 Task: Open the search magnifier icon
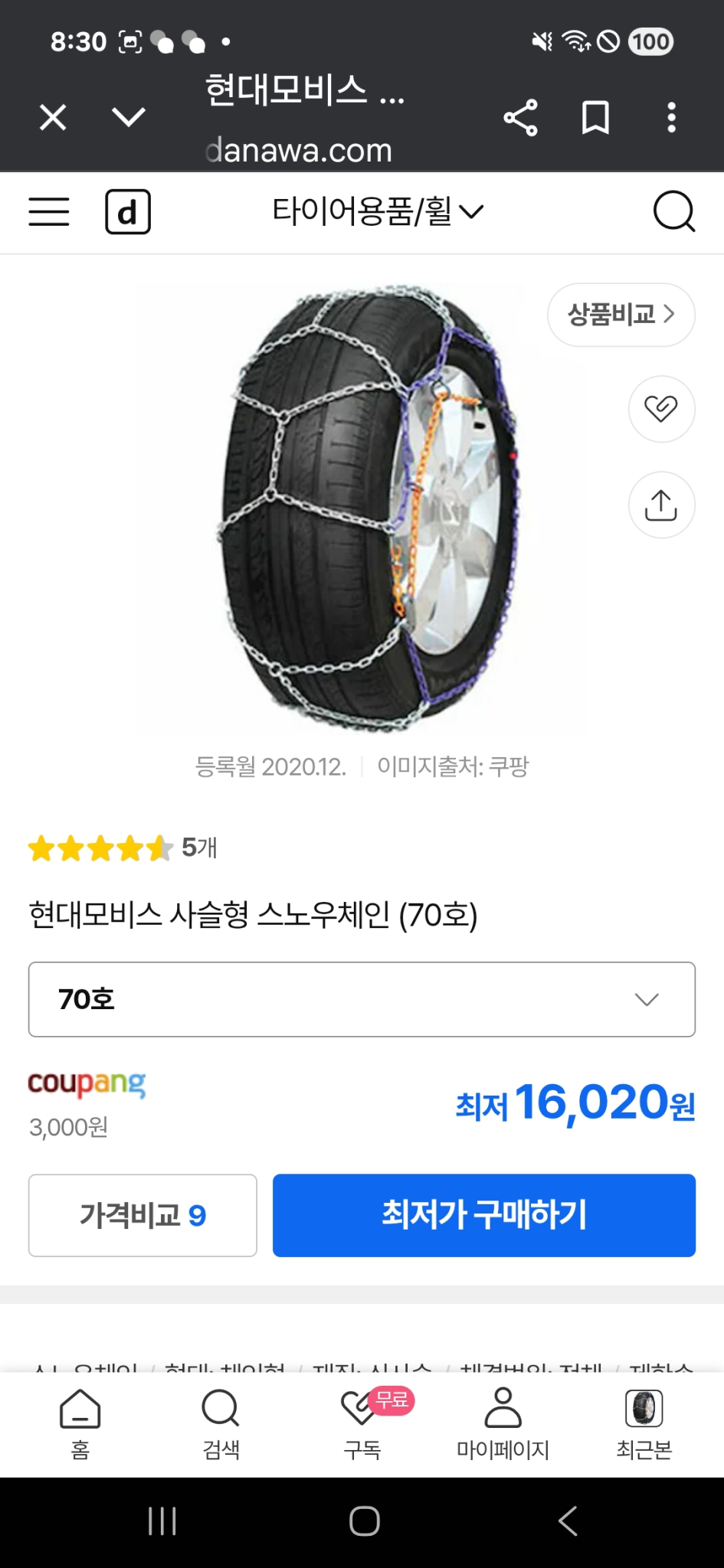673,212
